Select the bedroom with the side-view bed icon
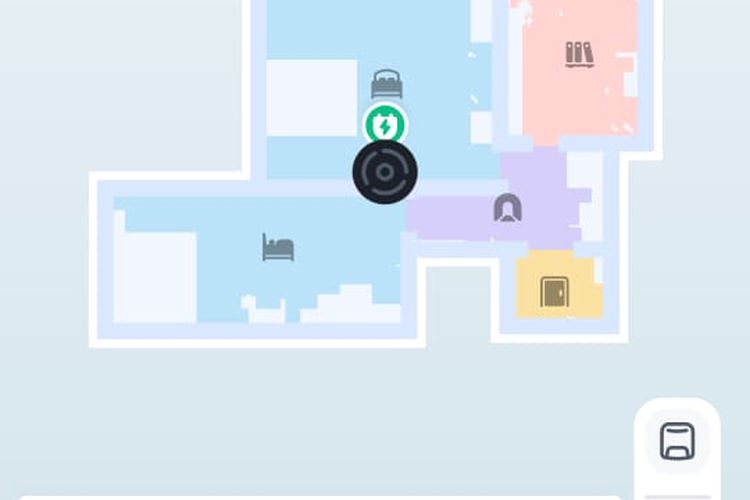Screen dimensions: 750x500 [x=278, y=246]
